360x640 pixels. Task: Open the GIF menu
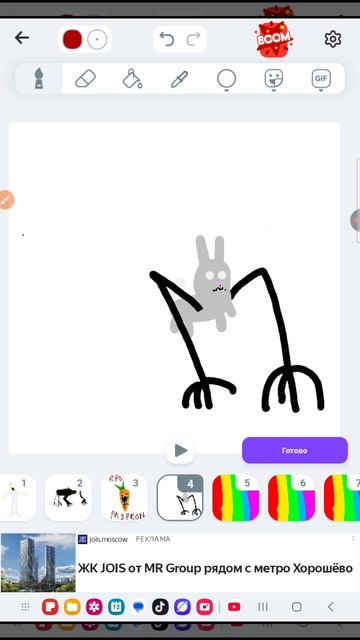(x=321, y=79)
